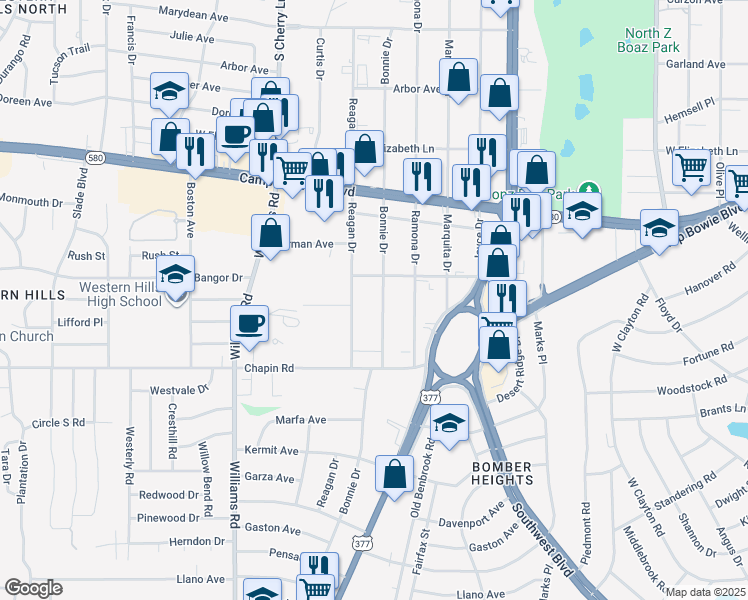This screenshot has width=748, height=600.
Task: Tap the green park marker below North Z Boaz Park
Action: pyautogui.click(x=590, y=189)
